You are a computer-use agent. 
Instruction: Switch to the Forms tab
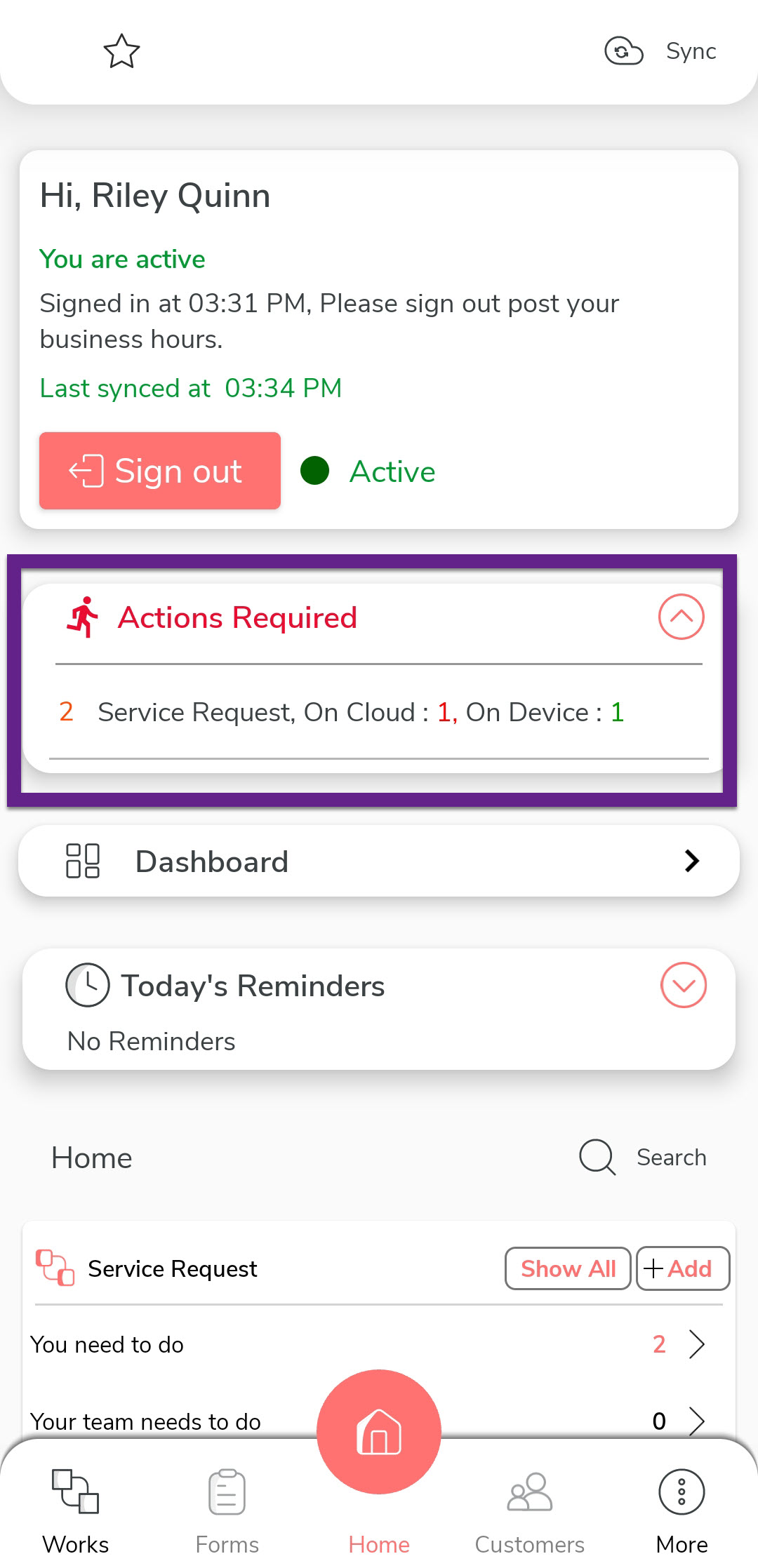click(x=227, y=1508)
